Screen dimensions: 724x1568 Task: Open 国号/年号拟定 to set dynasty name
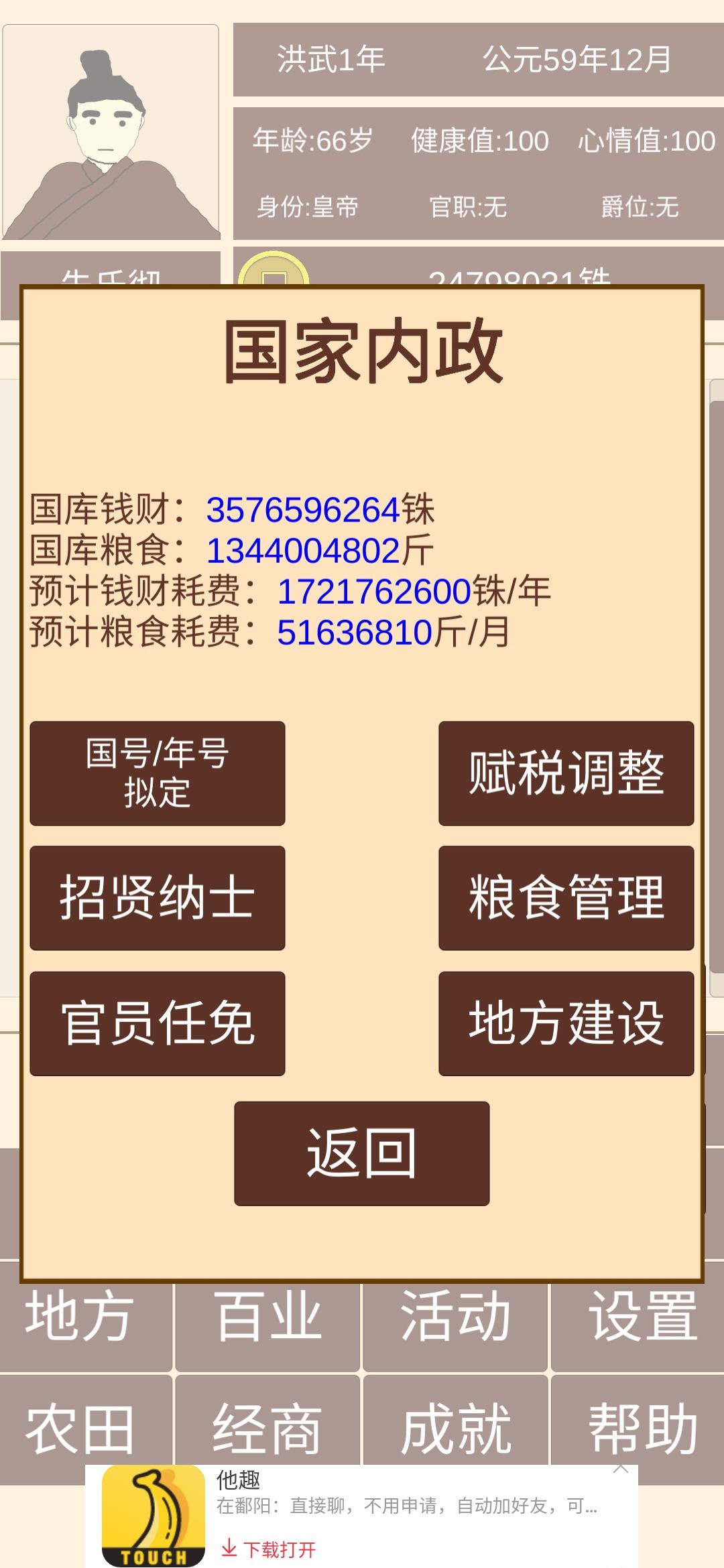pos(158,772)
